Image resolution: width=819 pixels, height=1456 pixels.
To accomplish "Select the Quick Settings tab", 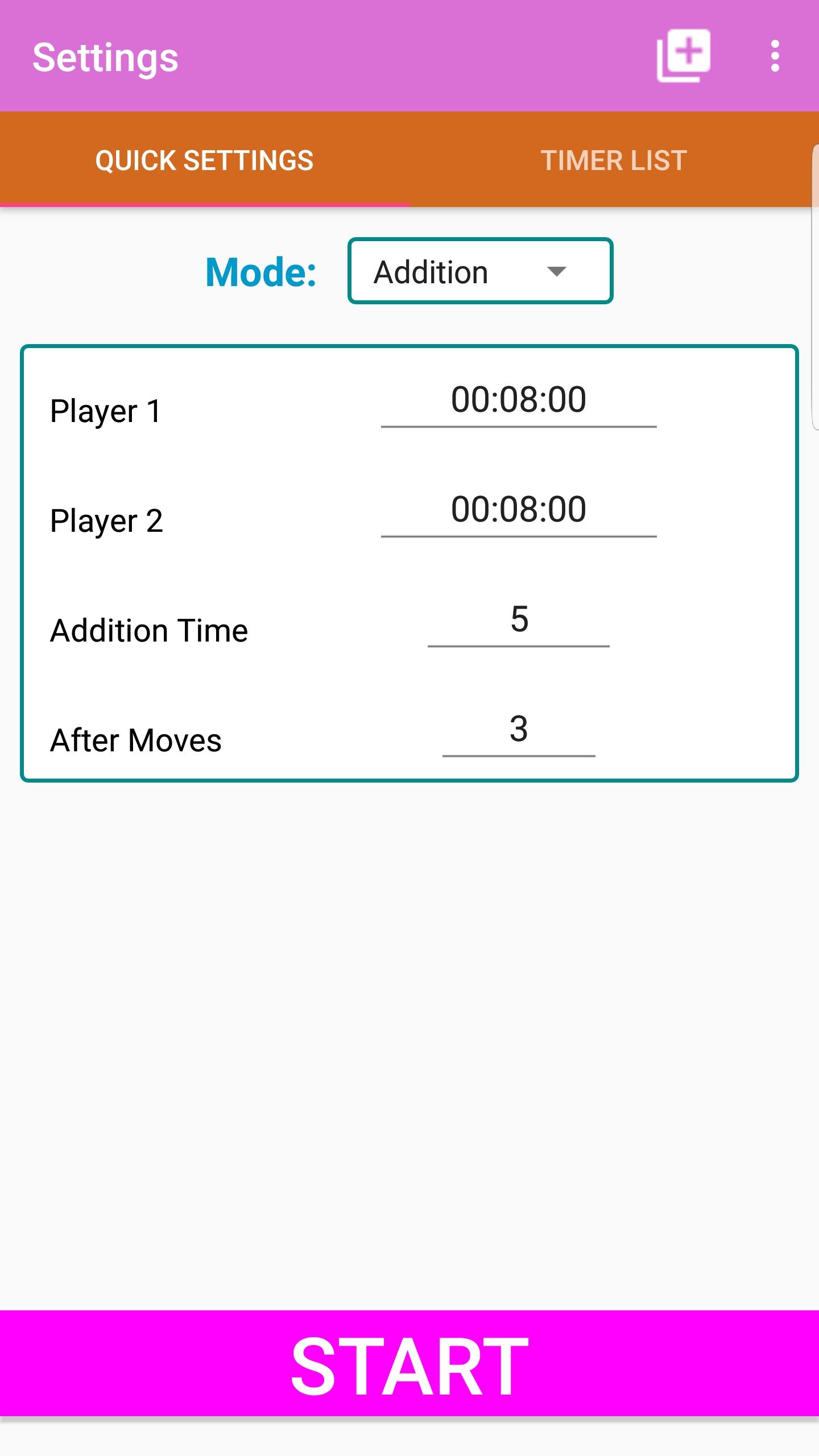I will [204, 160].
